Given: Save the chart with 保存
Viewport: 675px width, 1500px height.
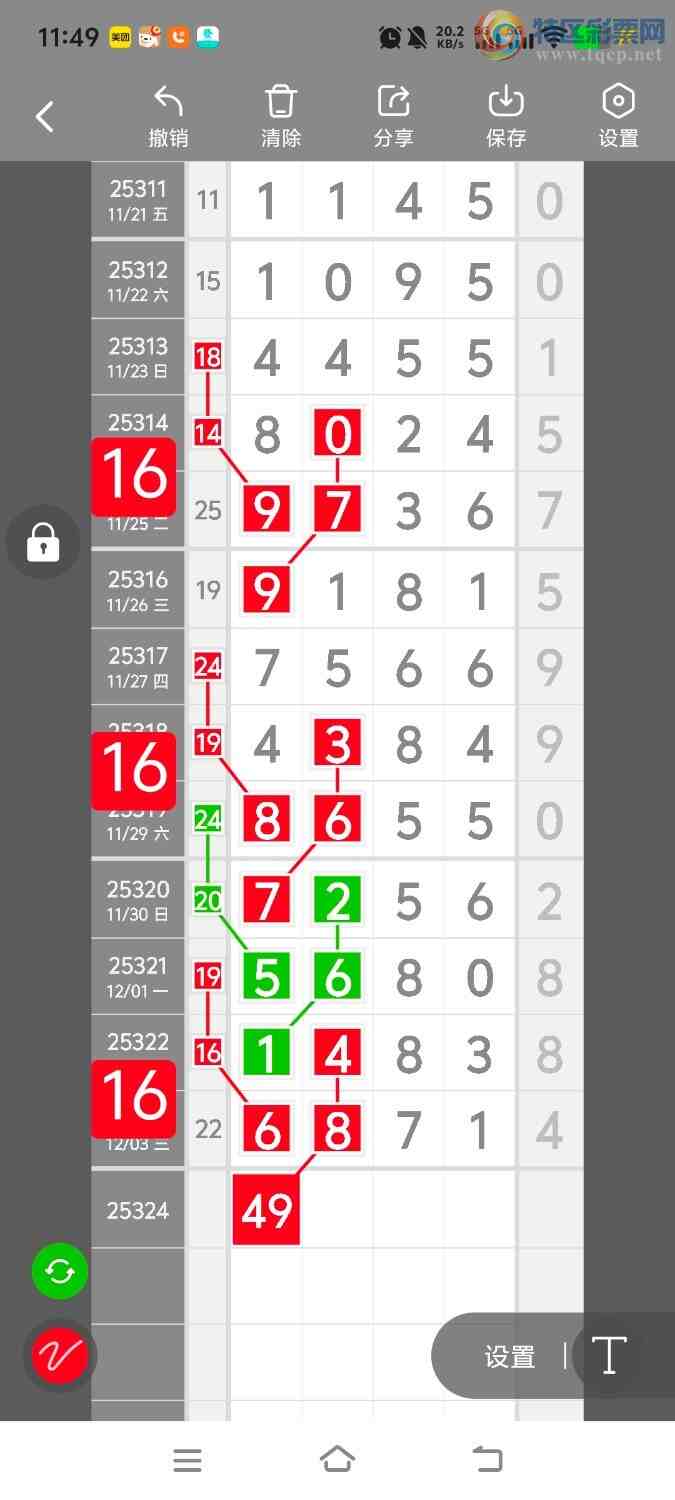Looking at the screenshot, I should [506, 117].
